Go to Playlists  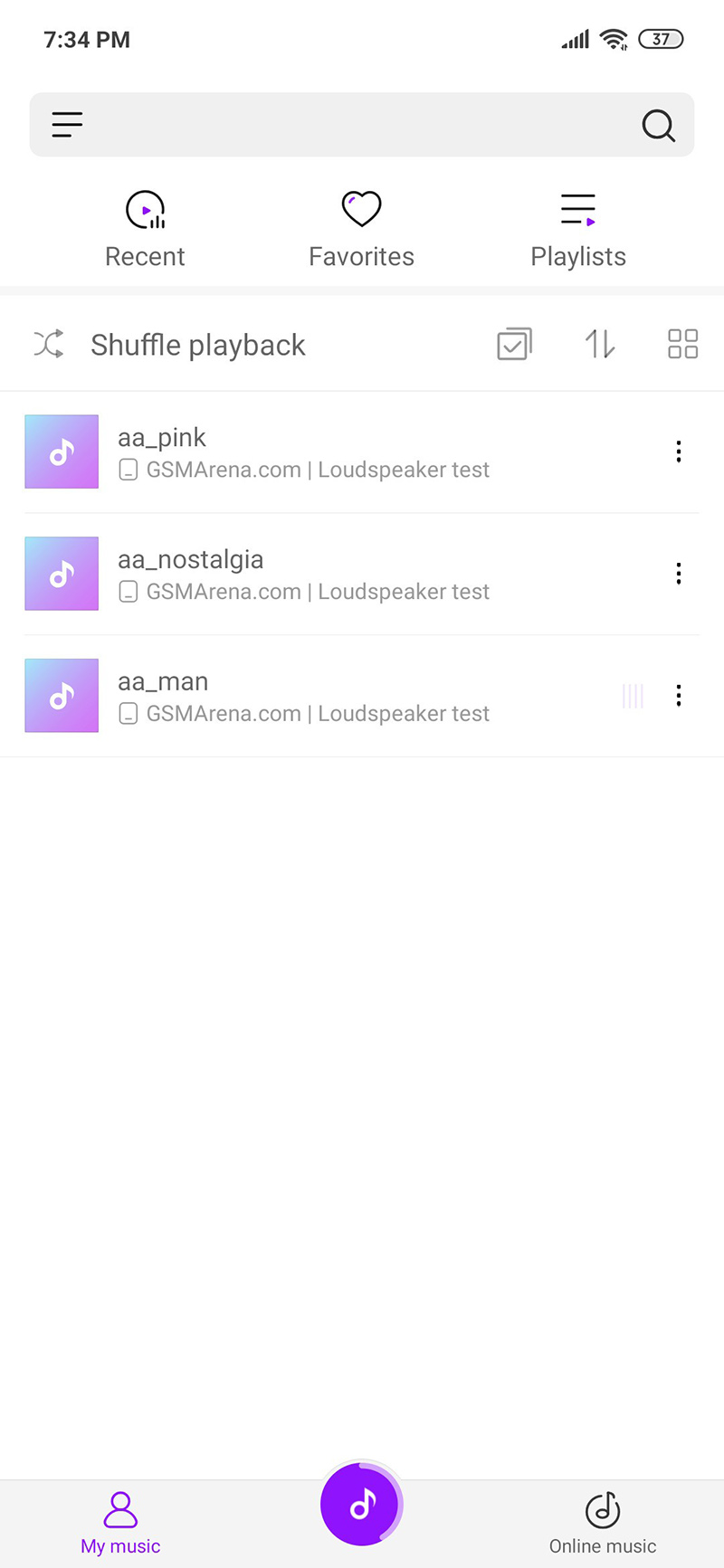578,231
